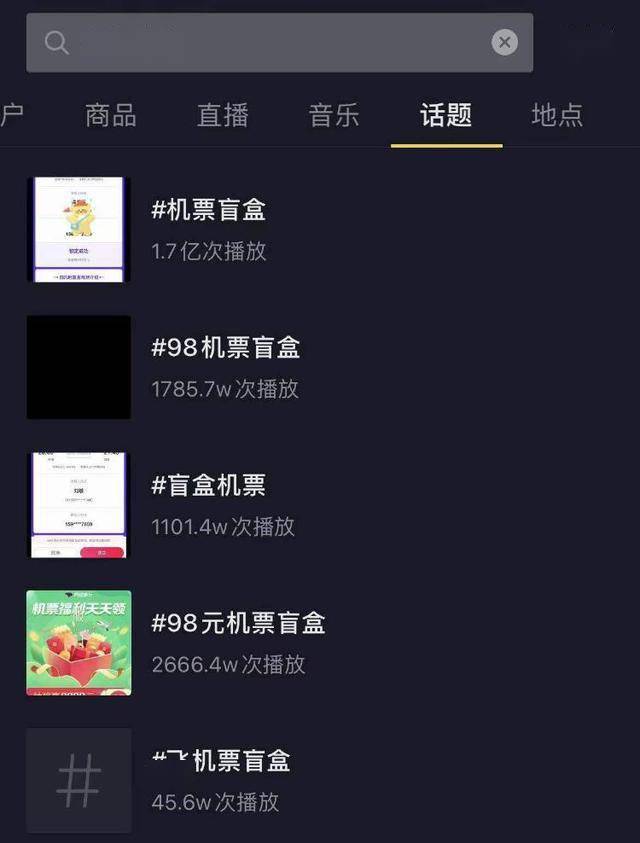Clear the search text
The height and width of the screenshot is (843, 640).
click(505, 42)
